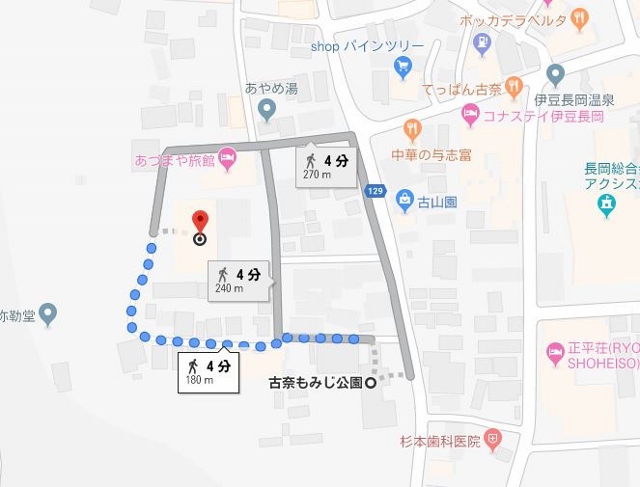Open コナステイ伊豆長岡 hotel marker
Viewport: 640px width, 487px height.
point(470,117)
